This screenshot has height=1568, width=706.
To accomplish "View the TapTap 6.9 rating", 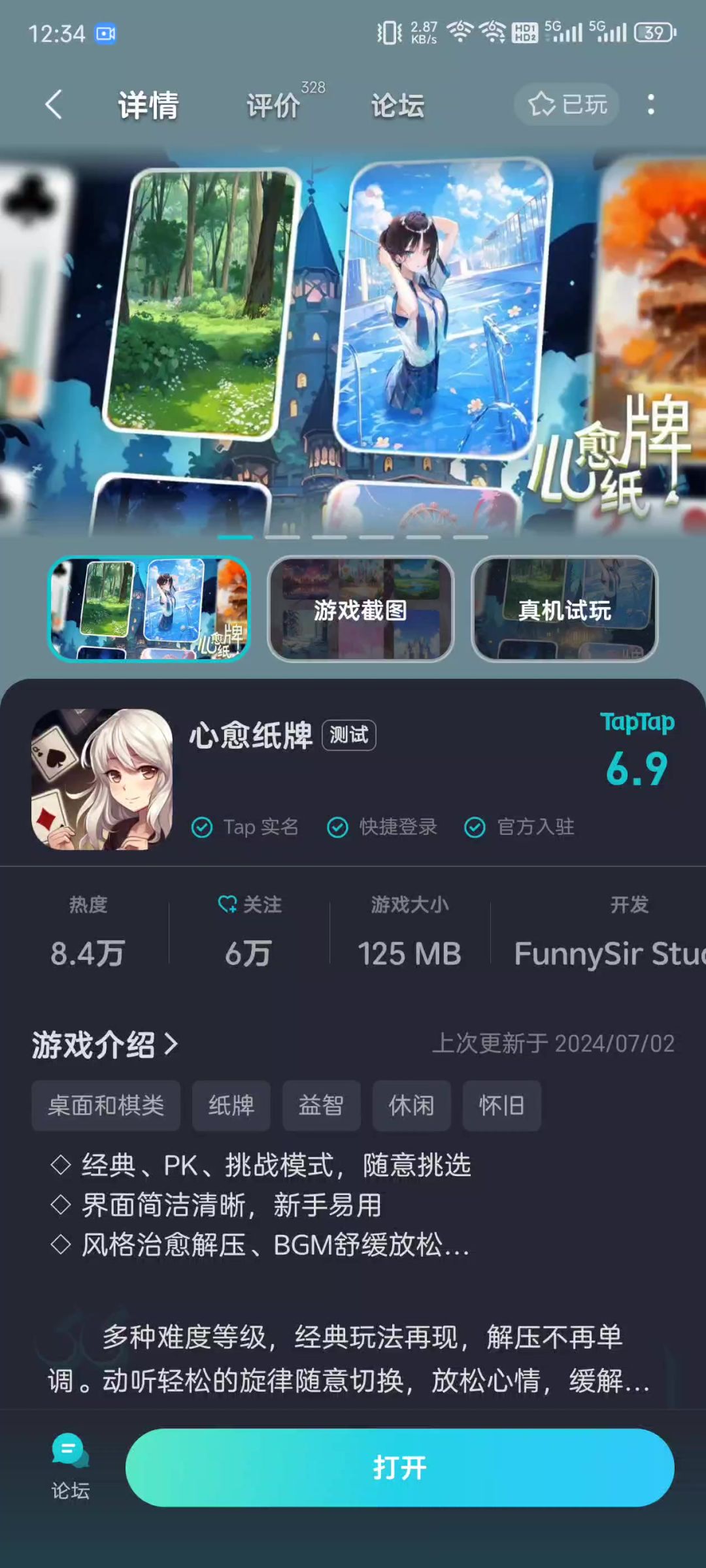I will [637, 751].
